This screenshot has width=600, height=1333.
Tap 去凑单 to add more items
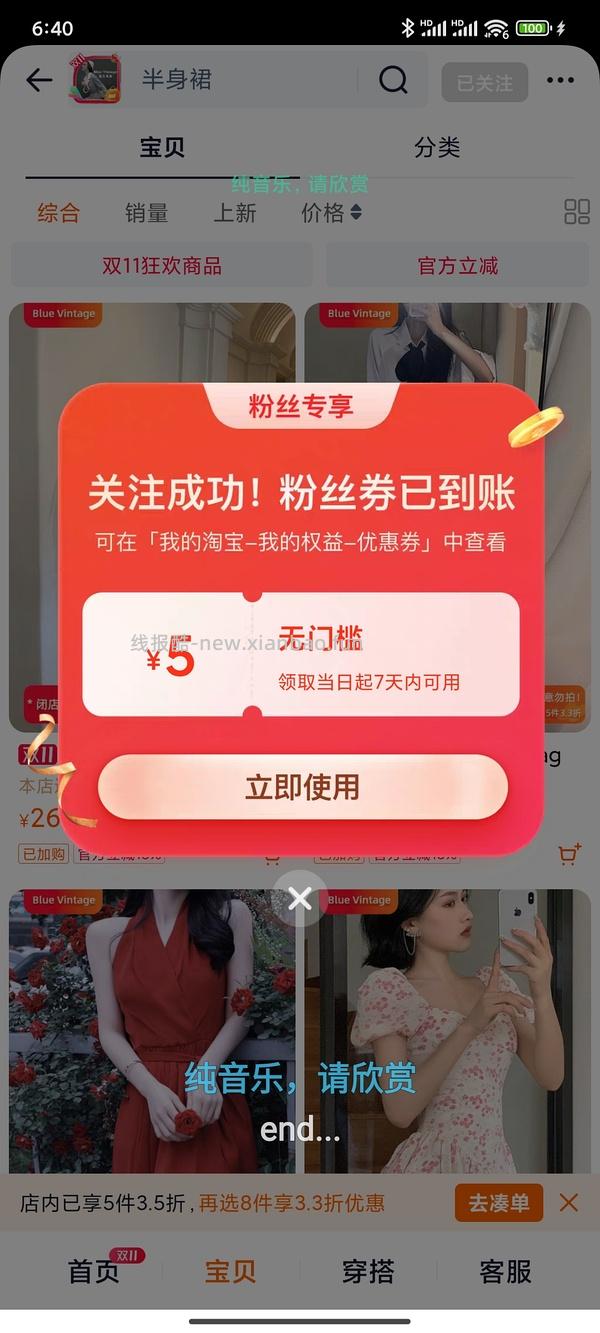(498, 1203)
